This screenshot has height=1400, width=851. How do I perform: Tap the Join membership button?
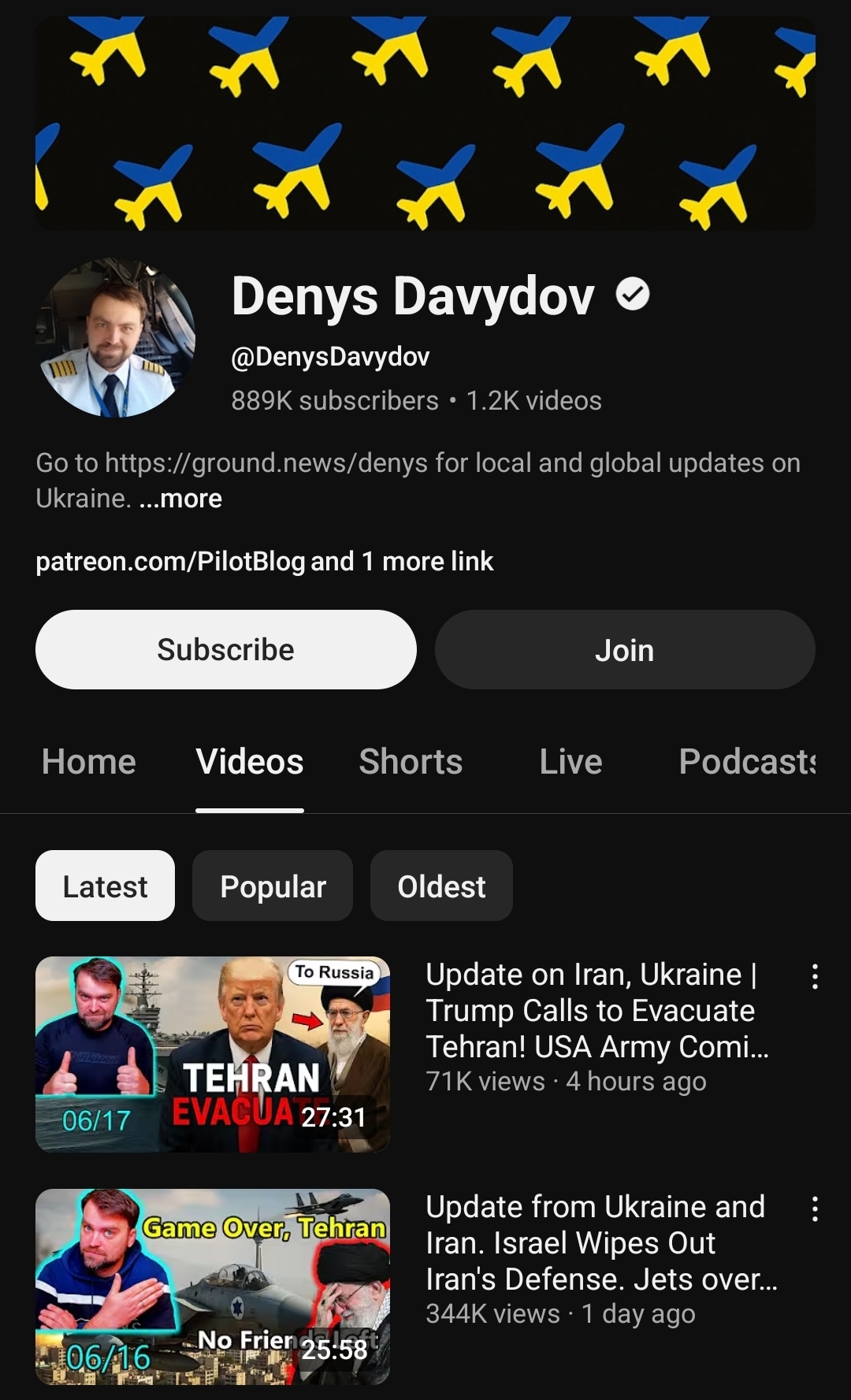pyautogui.click(x=625, y=649)
